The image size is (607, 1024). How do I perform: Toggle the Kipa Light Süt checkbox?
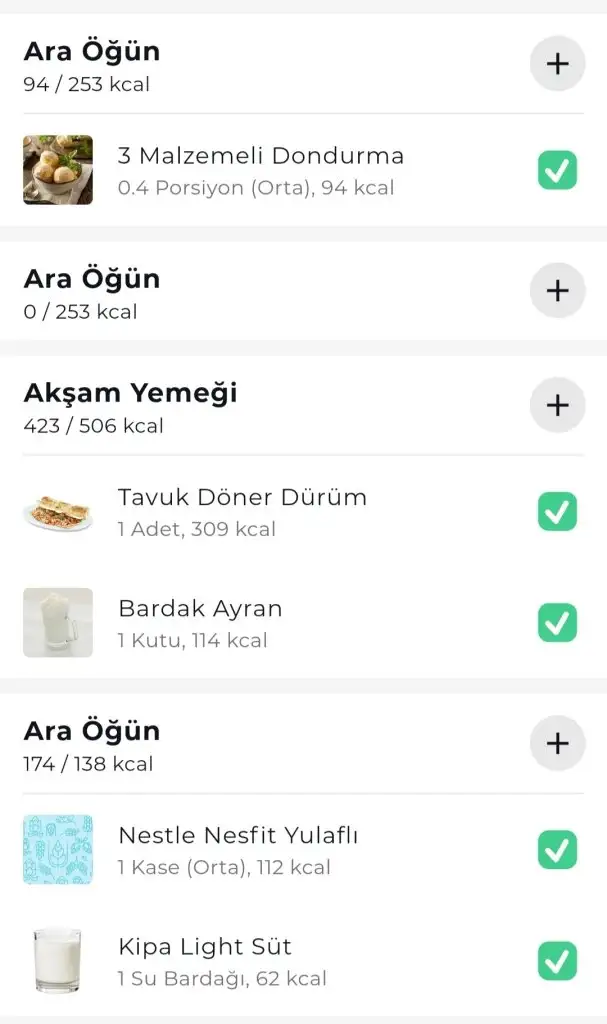[x=557, y=961]
